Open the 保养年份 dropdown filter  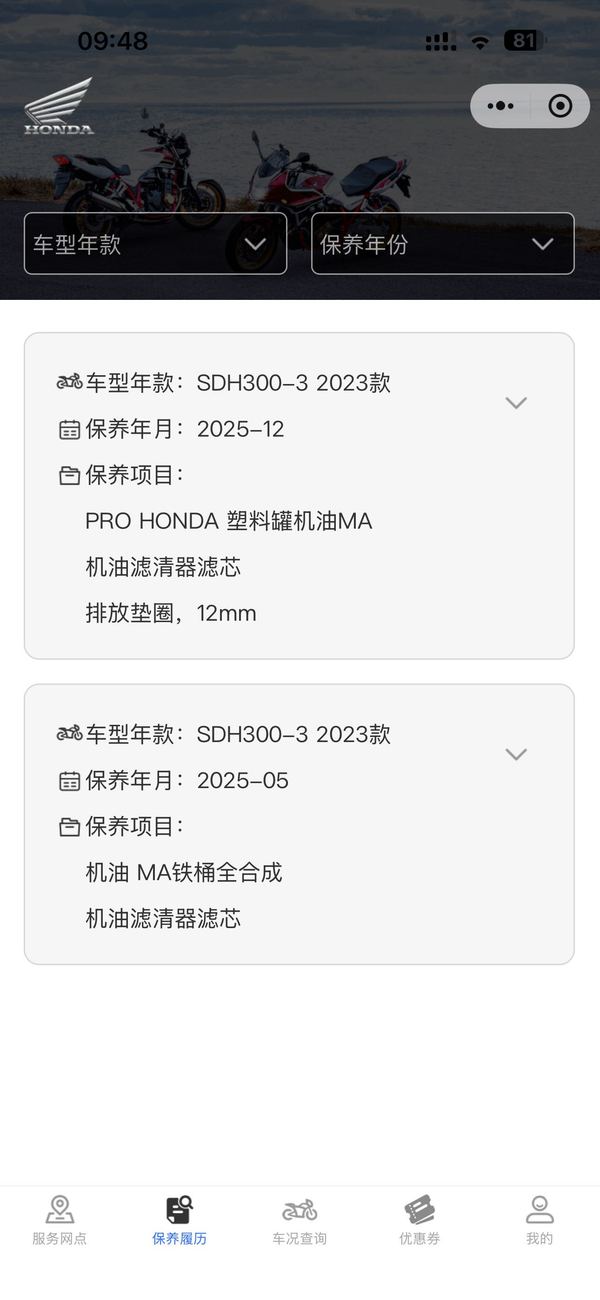pyautogui.click(x=442, y=244)
